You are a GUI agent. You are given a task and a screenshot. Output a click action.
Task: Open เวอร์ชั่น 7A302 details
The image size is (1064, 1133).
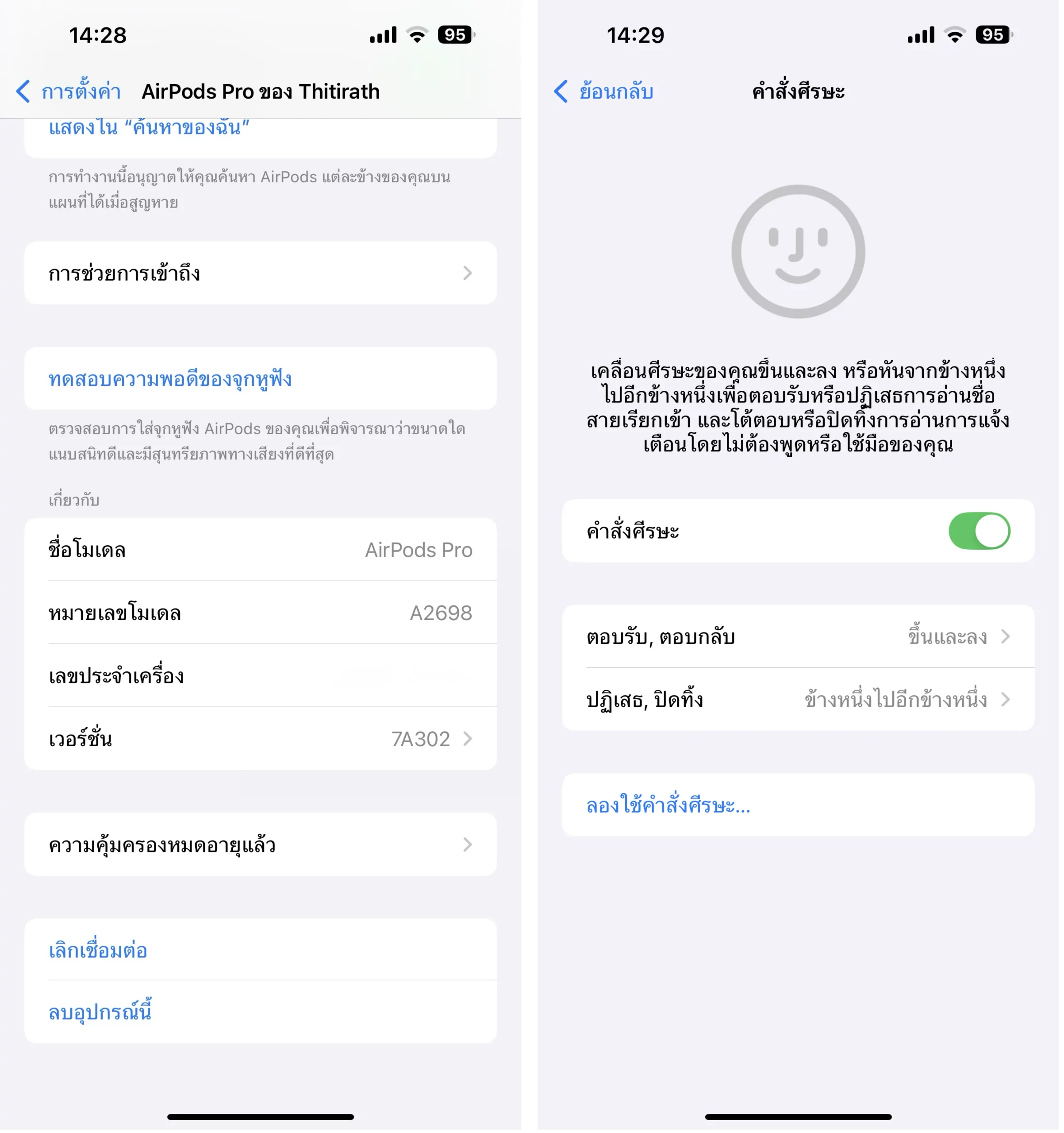tap(261, 741)
